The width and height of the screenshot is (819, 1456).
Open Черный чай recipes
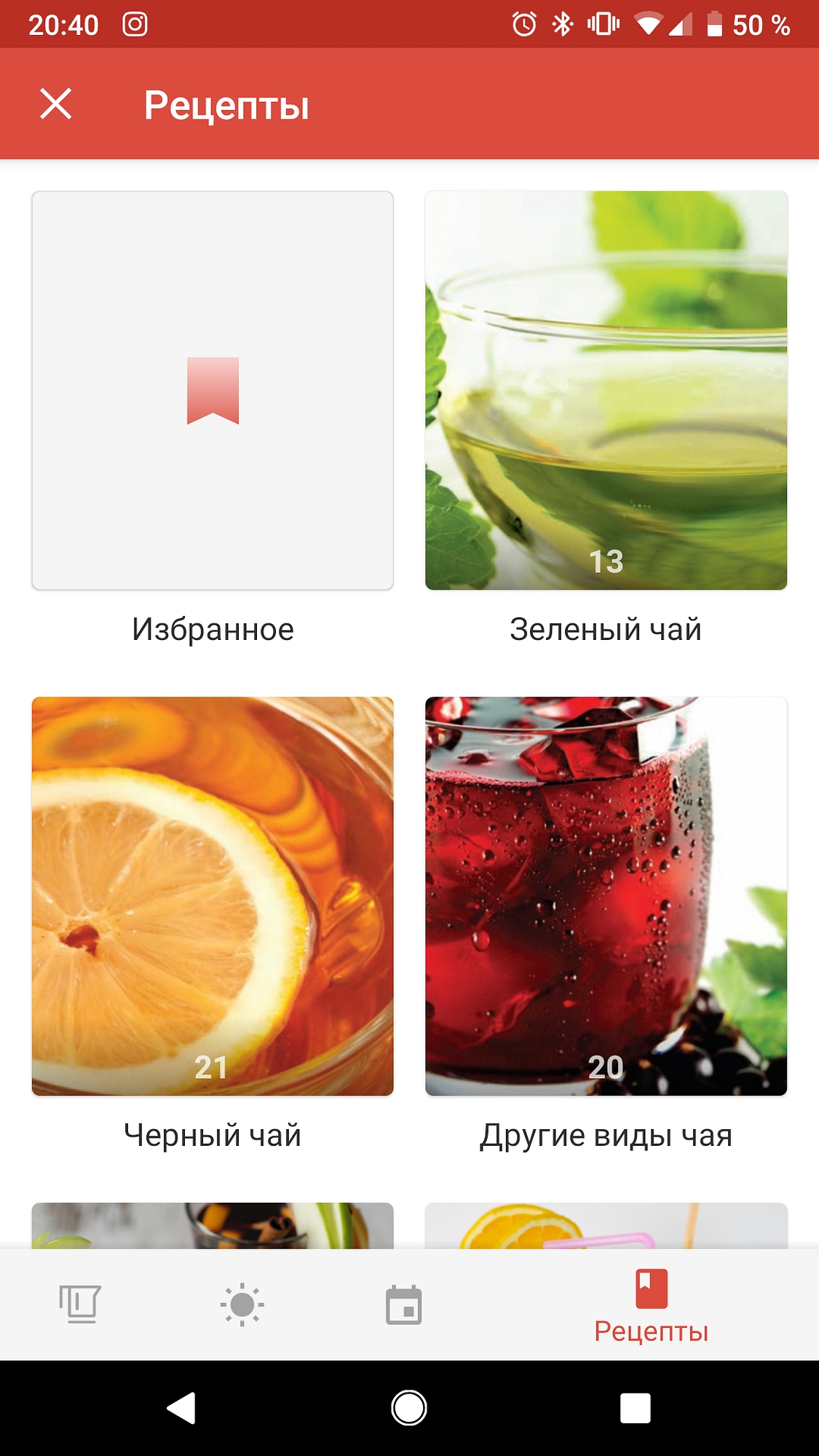[x=213, y=896]
